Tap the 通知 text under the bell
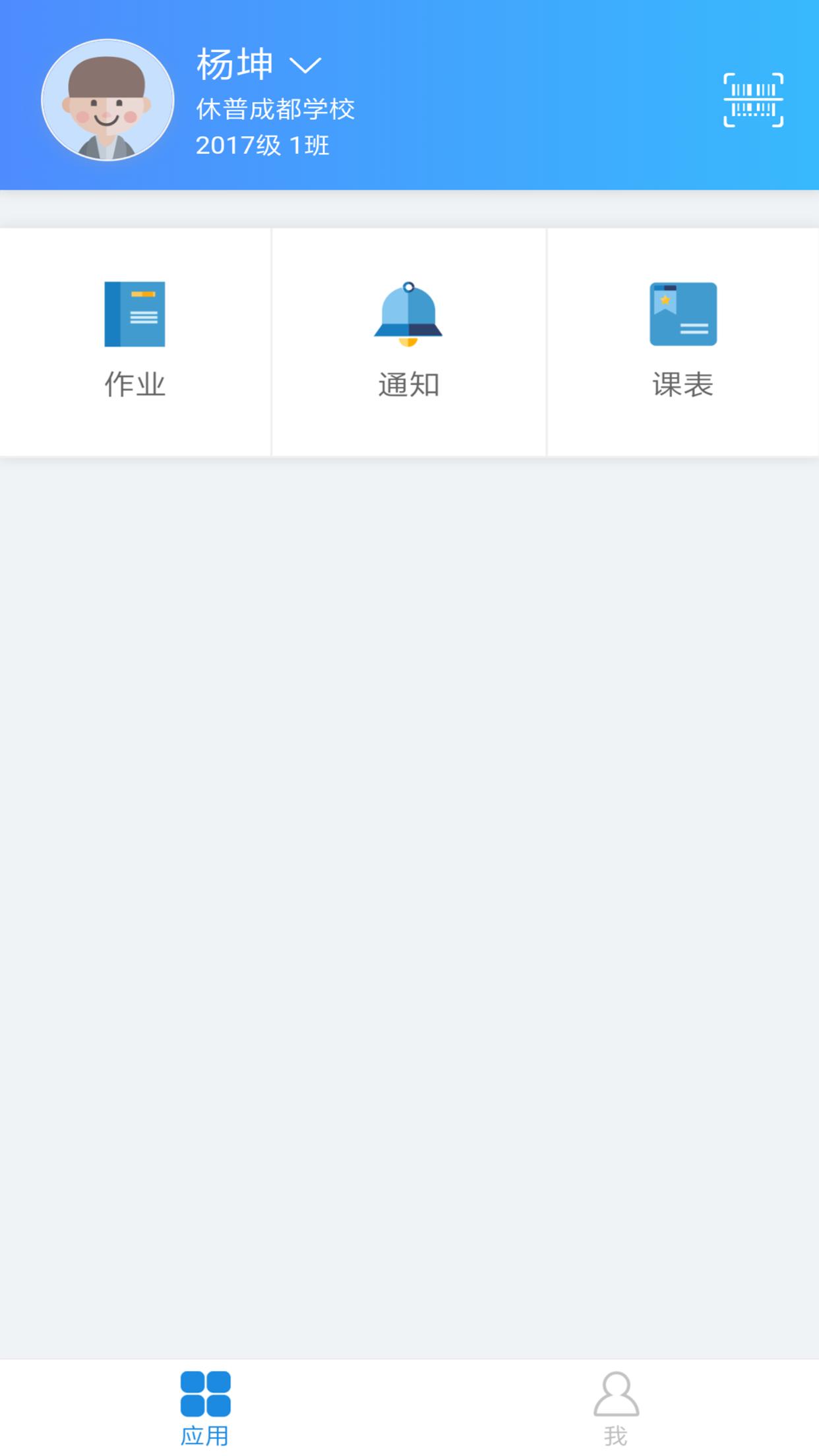Viewport: 819px width, 1456px height. 409,384
